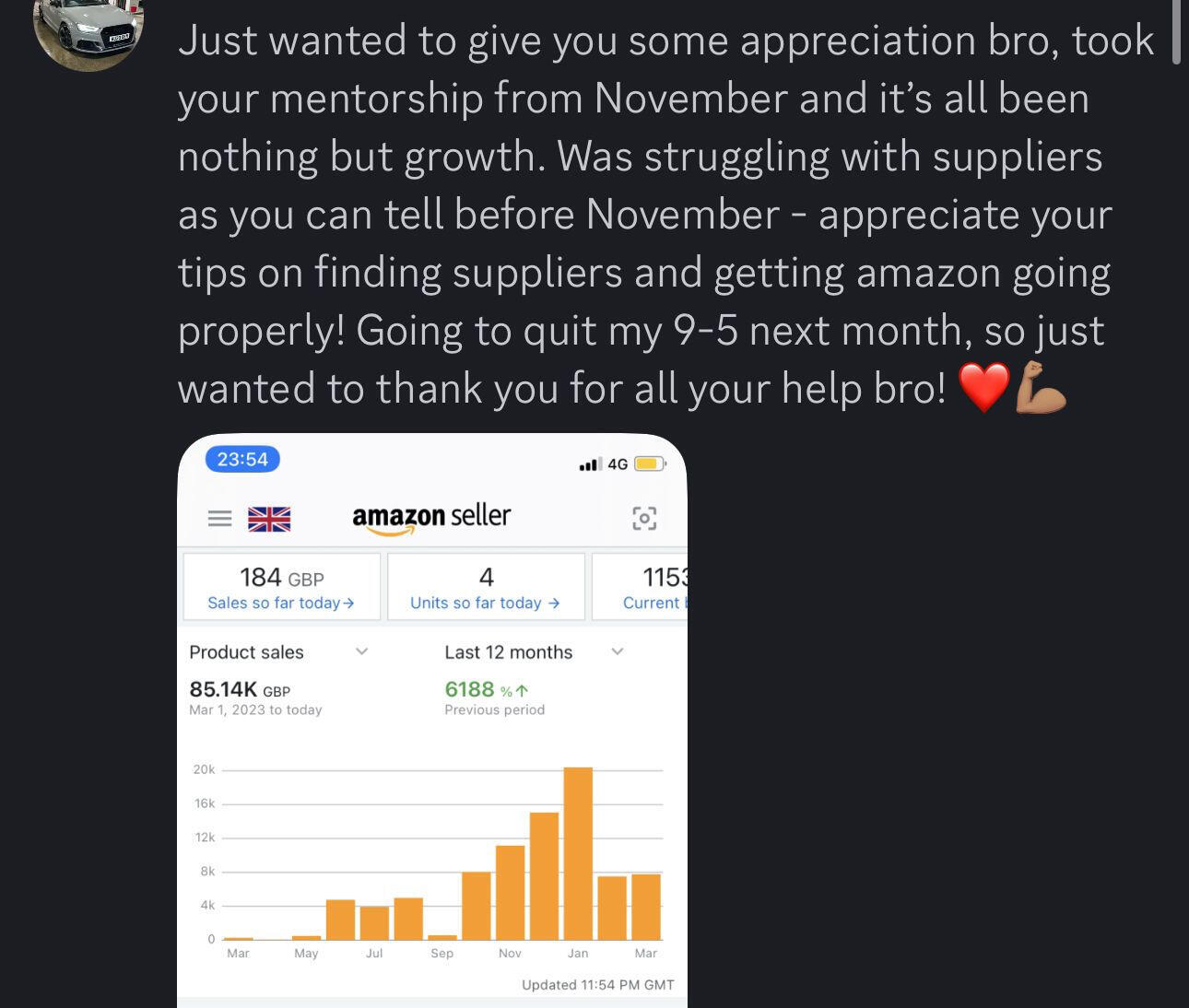
Task: Open the sender's car profile avatar
Action: coord(88,30)
